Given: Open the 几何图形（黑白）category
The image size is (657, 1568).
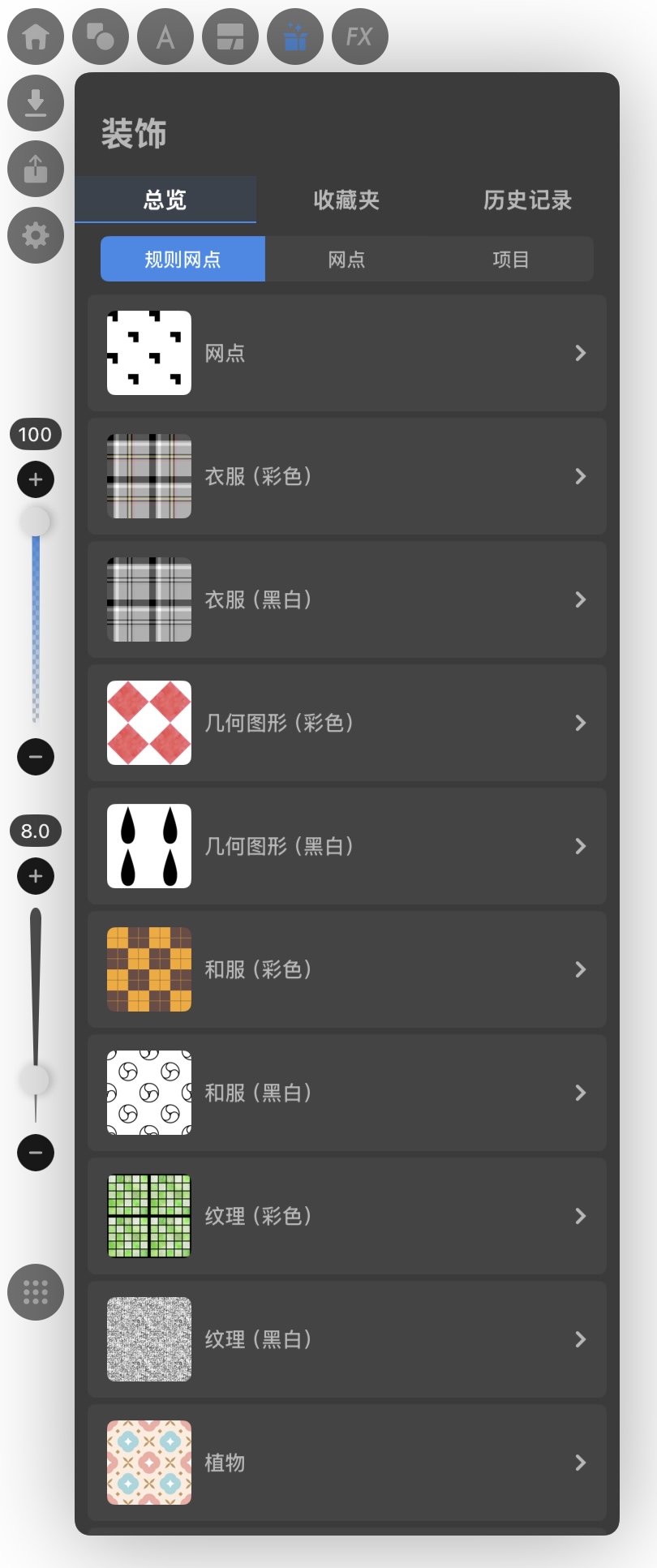Looking at the screenshot, I should coord(347,846).
